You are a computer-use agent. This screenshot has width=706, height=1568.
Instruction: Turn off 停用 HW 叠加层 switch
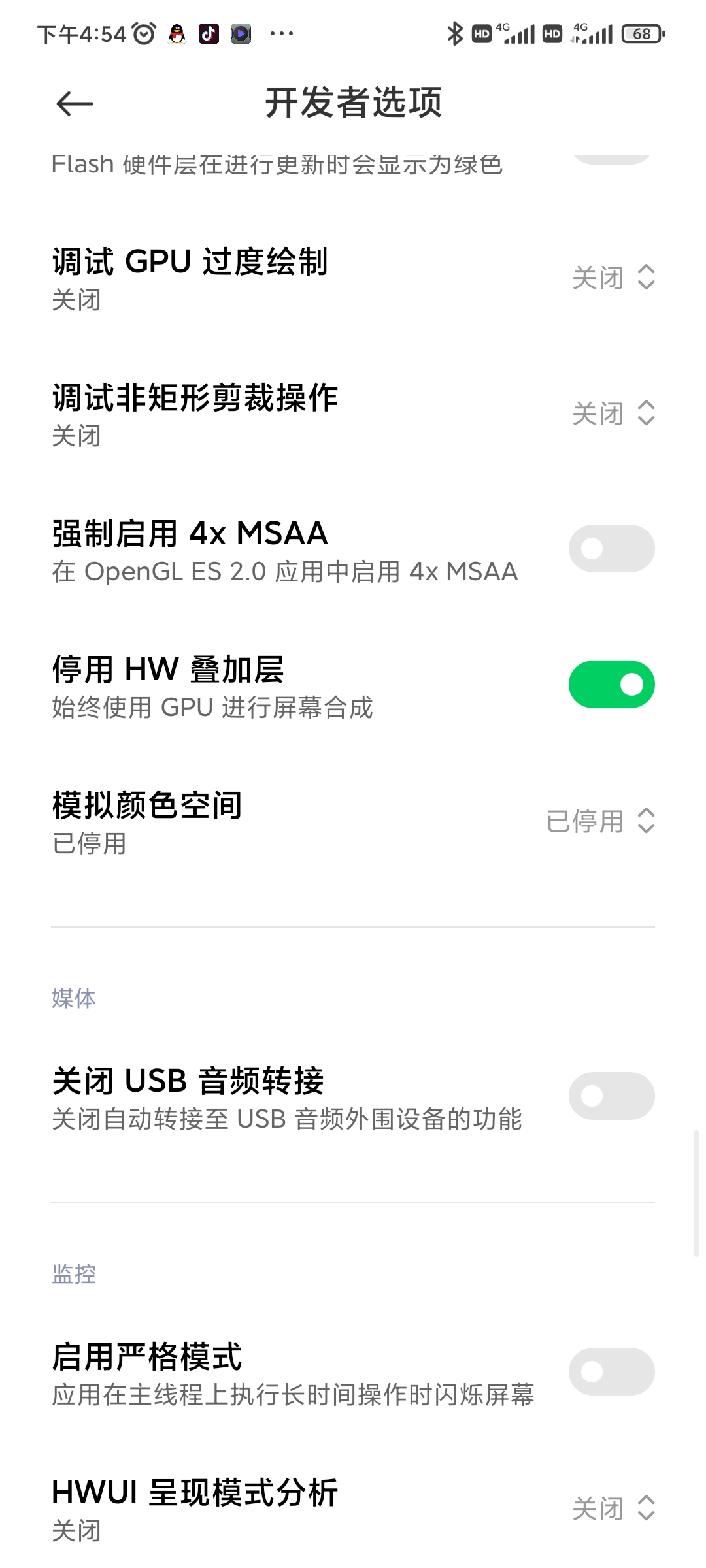pos(611,685)
